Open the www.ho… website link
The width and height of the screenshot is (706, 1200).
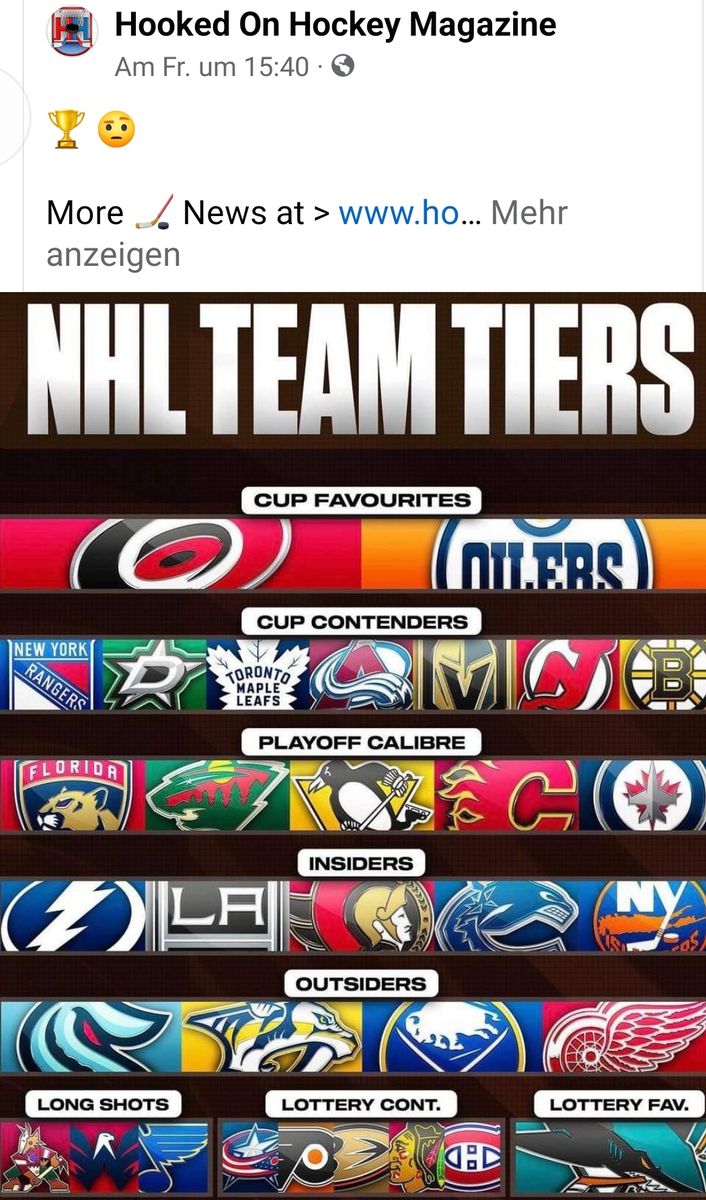[409, 212]
